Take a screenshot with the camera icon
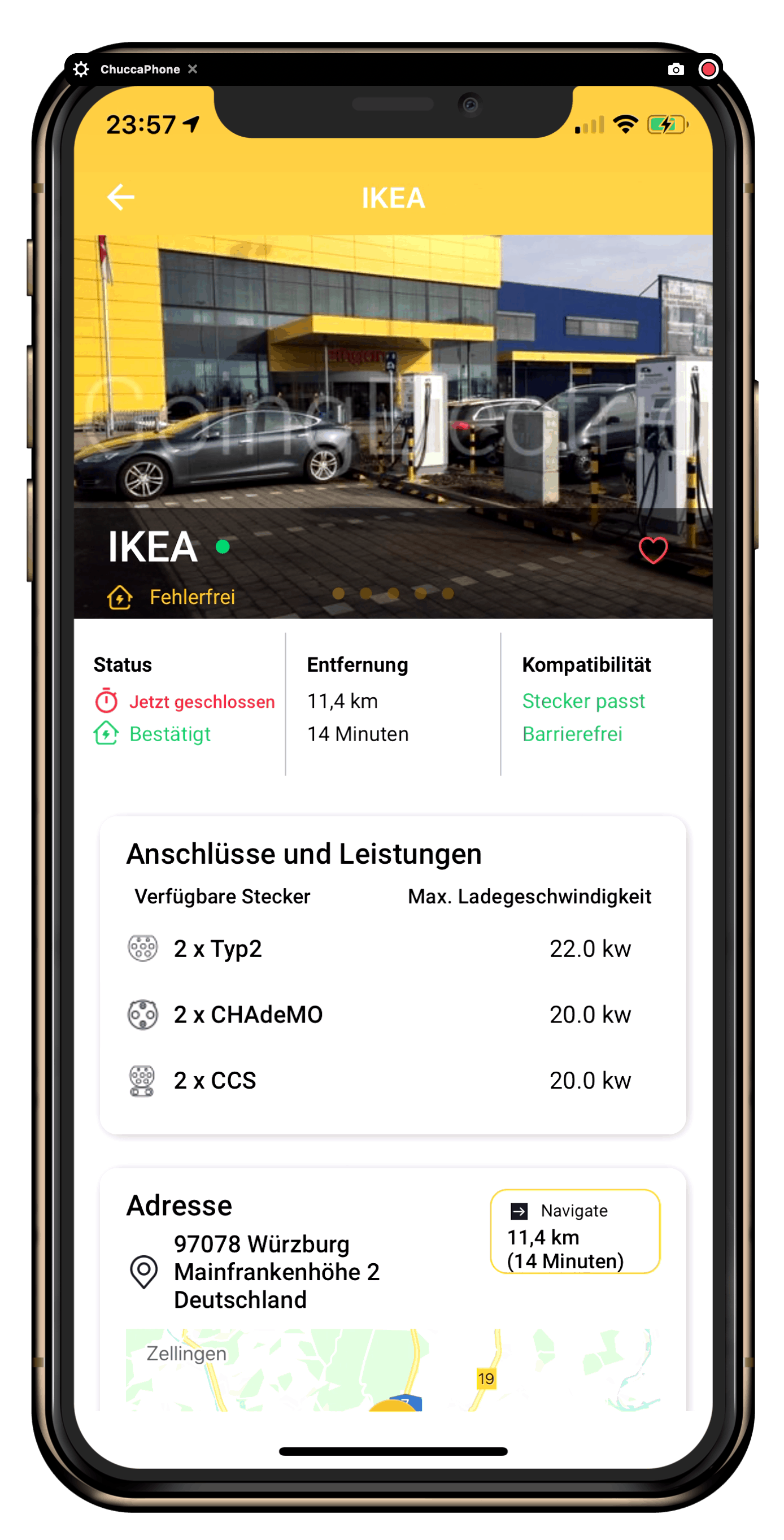 pos(675,69)
